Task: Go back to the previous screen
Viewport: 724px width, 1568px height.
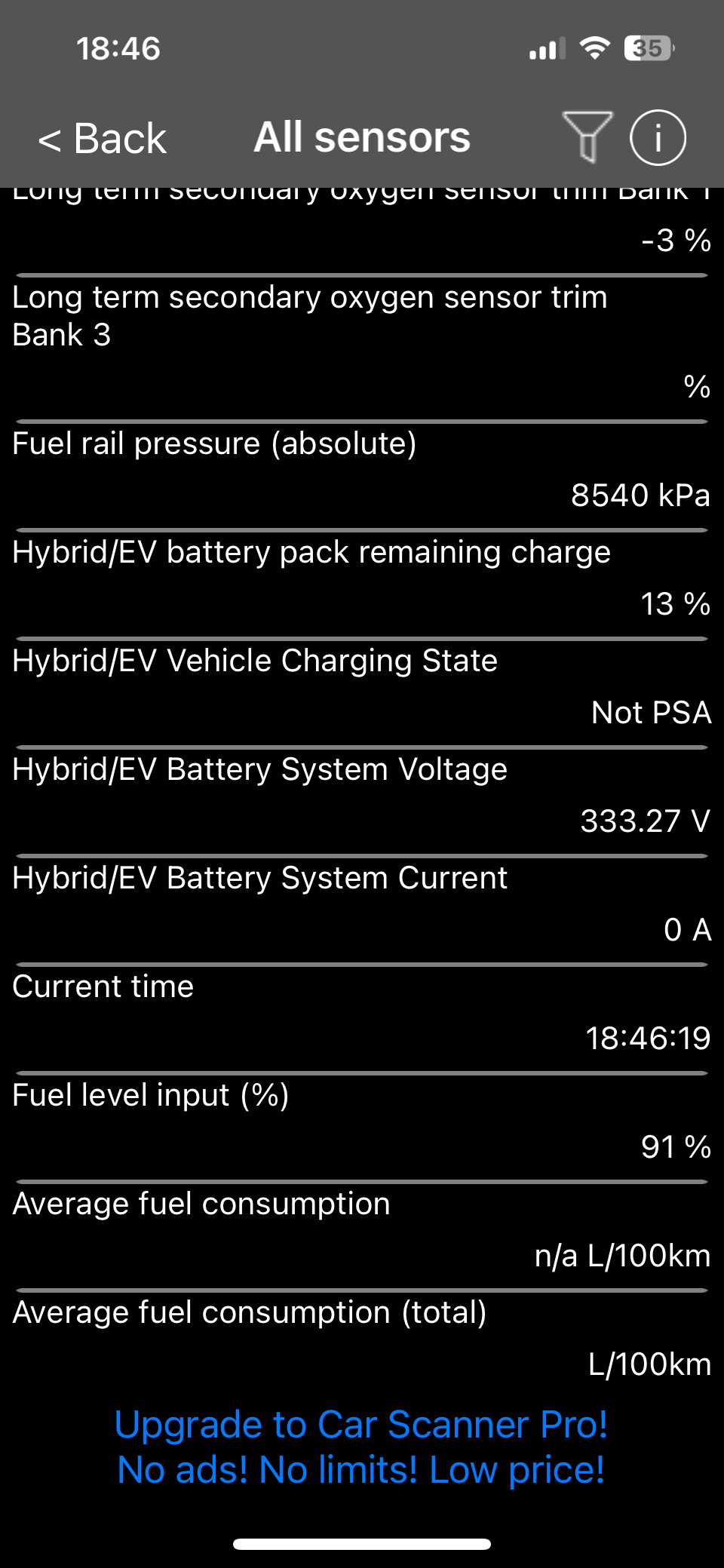Action: [x=103, y=139]
